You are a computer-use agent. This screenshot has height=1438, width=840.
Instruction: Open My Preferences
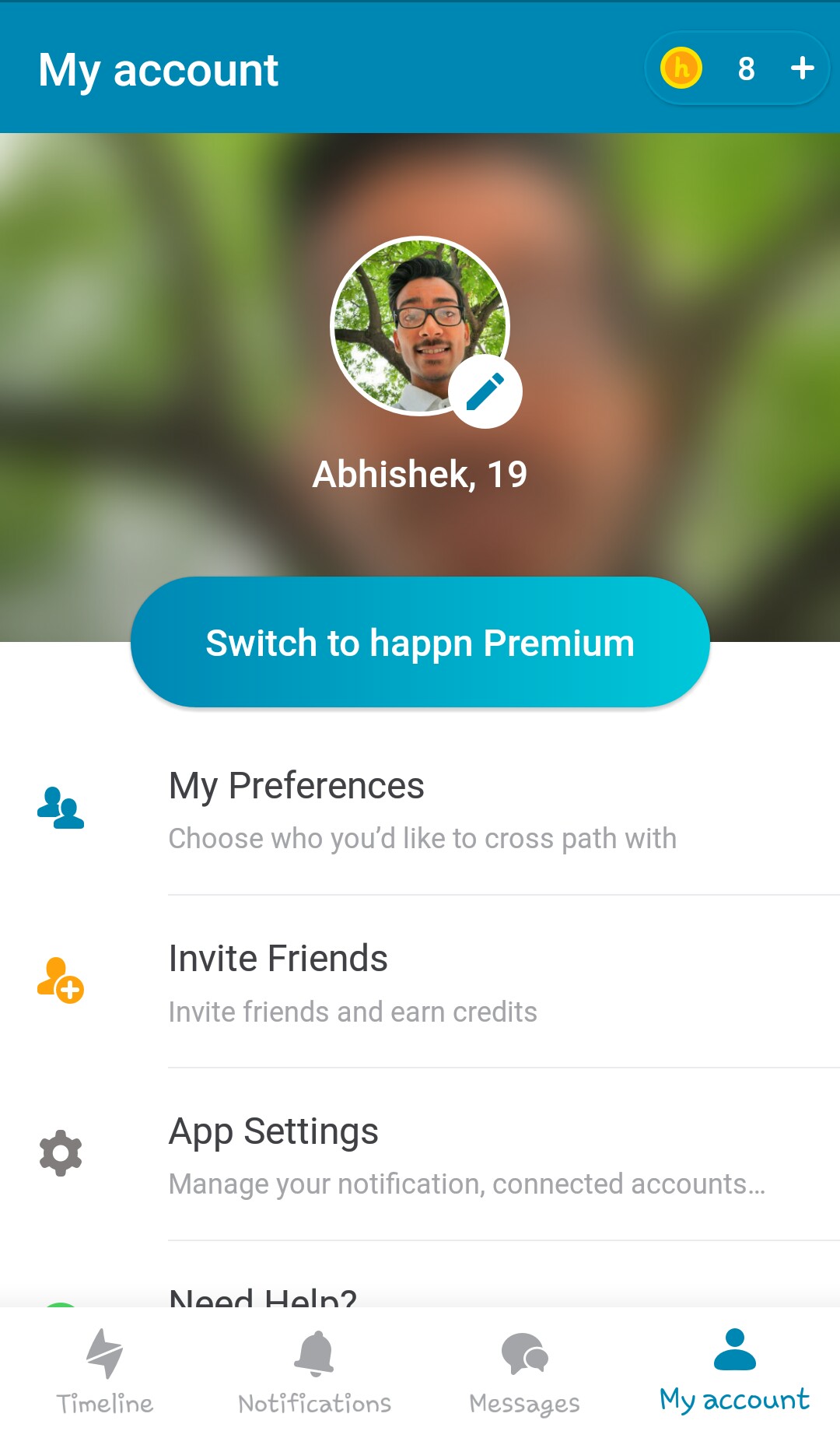420,809
